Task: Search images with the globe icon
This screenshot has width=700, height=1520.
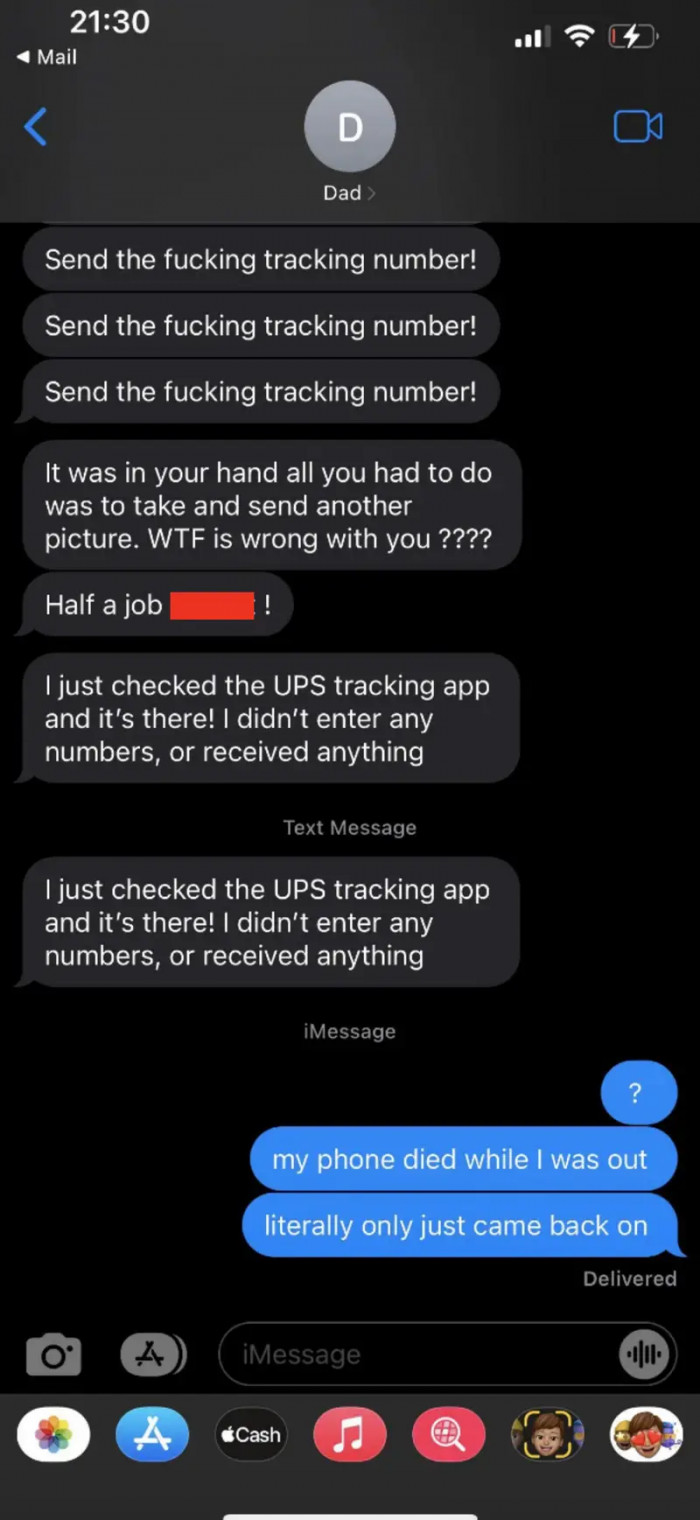Action: pos(449,1435)
